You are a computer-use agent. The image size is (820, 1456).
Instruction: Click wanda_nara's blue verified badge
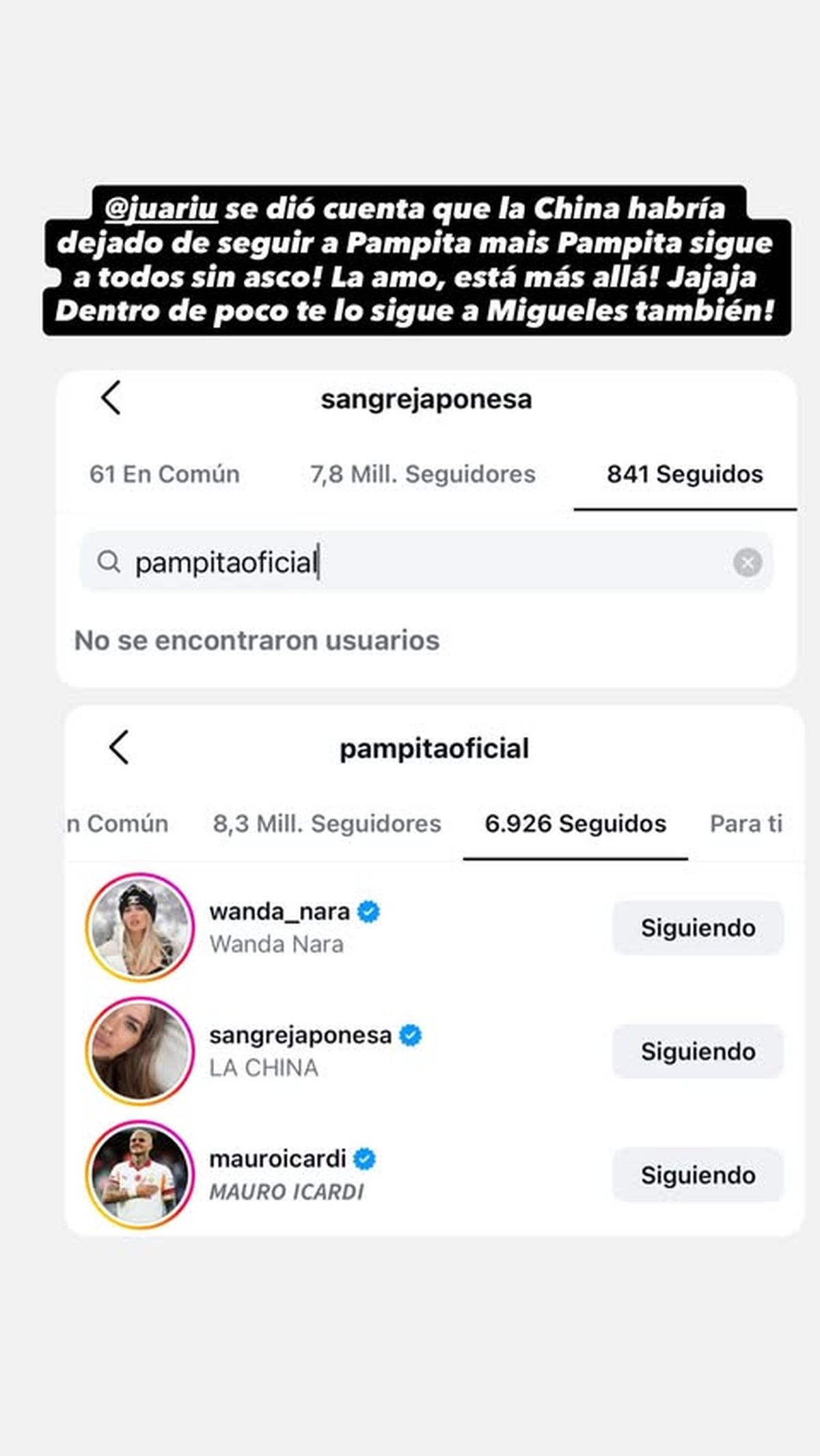point(369,910)
